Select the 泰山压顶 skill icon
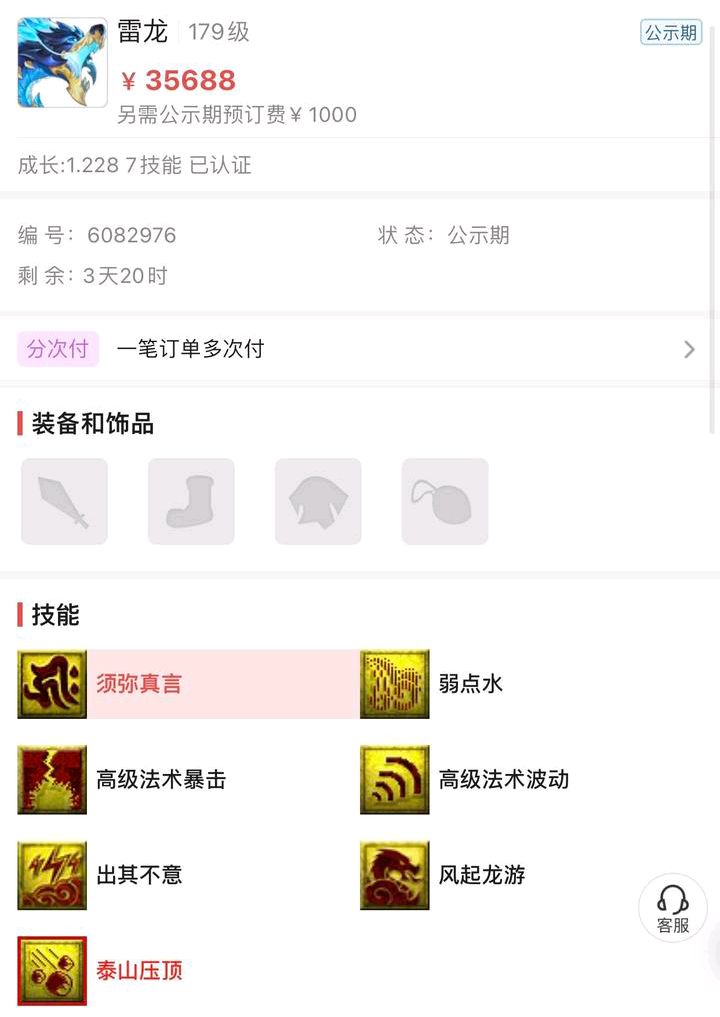Screen dimensions: 720x1017 pyautogui.click(x=51, y=970)
